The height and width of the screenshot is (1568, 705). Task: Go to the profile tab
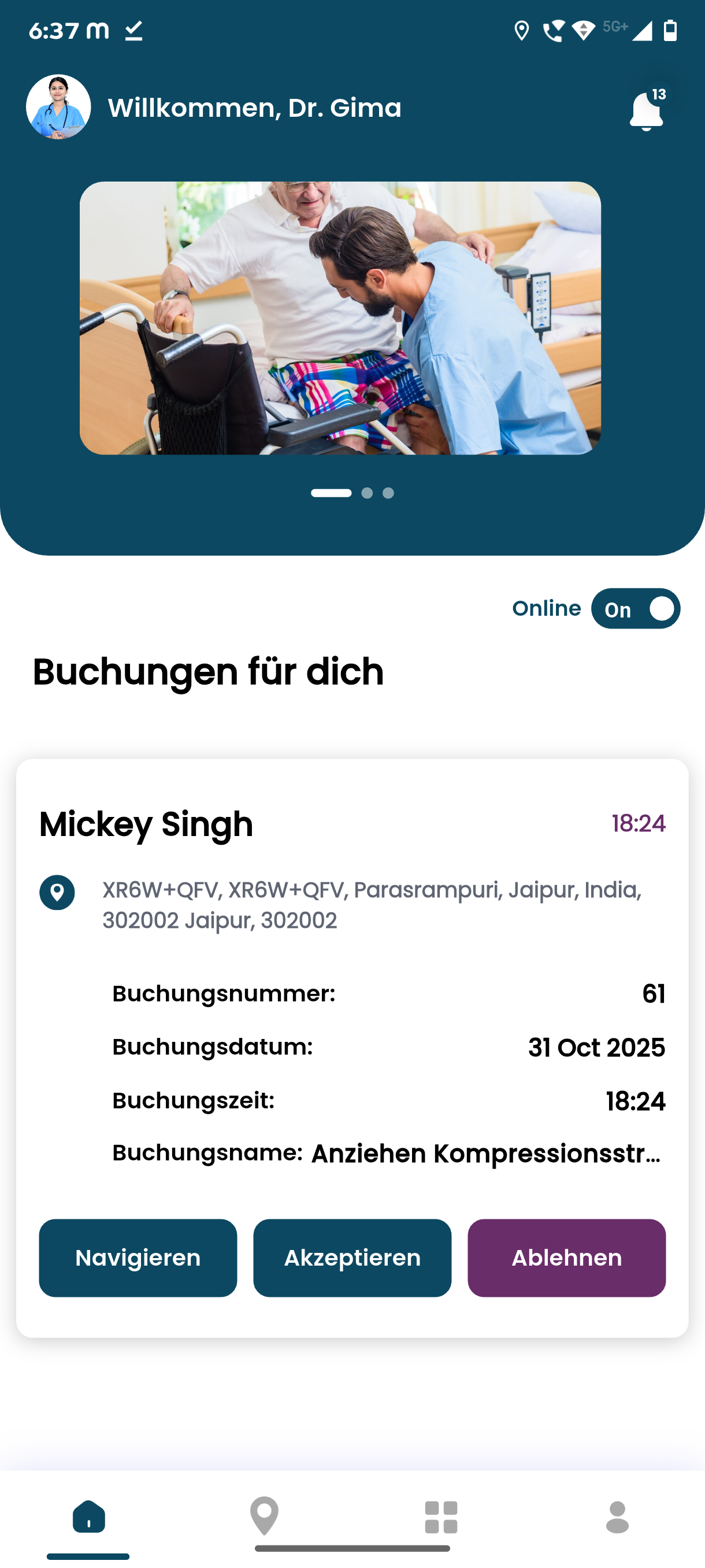click(617, 1517)
